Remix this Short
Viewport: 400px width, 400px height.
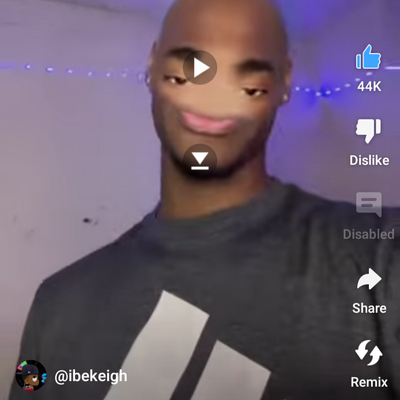[369, 353]
